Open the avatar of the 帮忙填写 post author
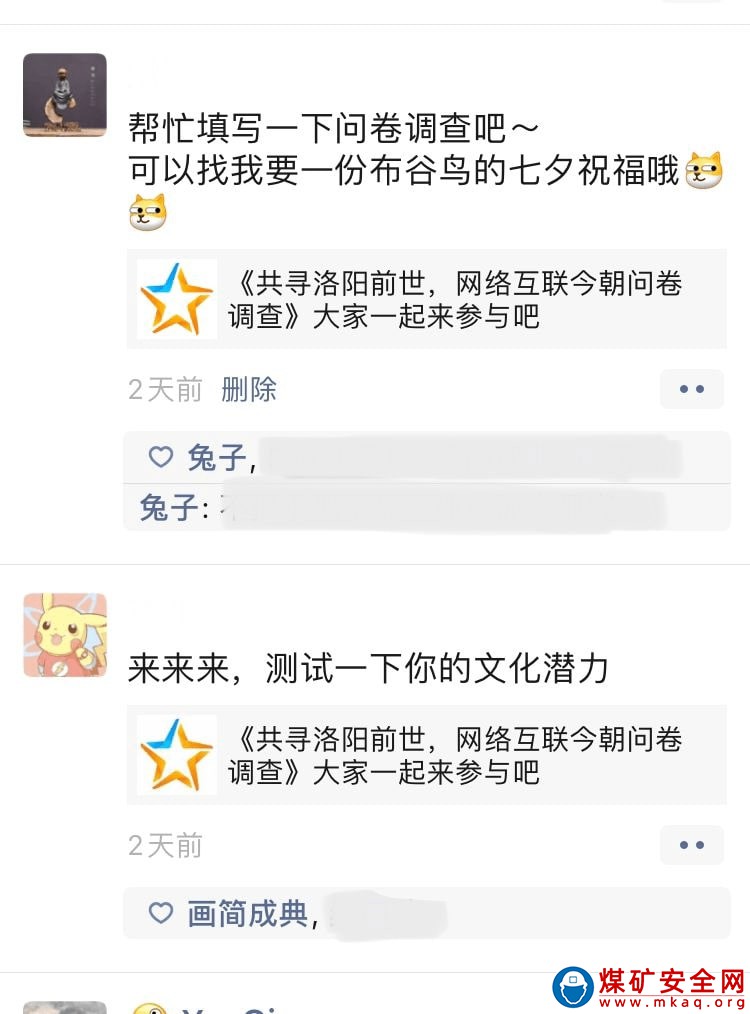Viewport: 750px width, 1014px height. pyautogui.click(x=65, y=95)
